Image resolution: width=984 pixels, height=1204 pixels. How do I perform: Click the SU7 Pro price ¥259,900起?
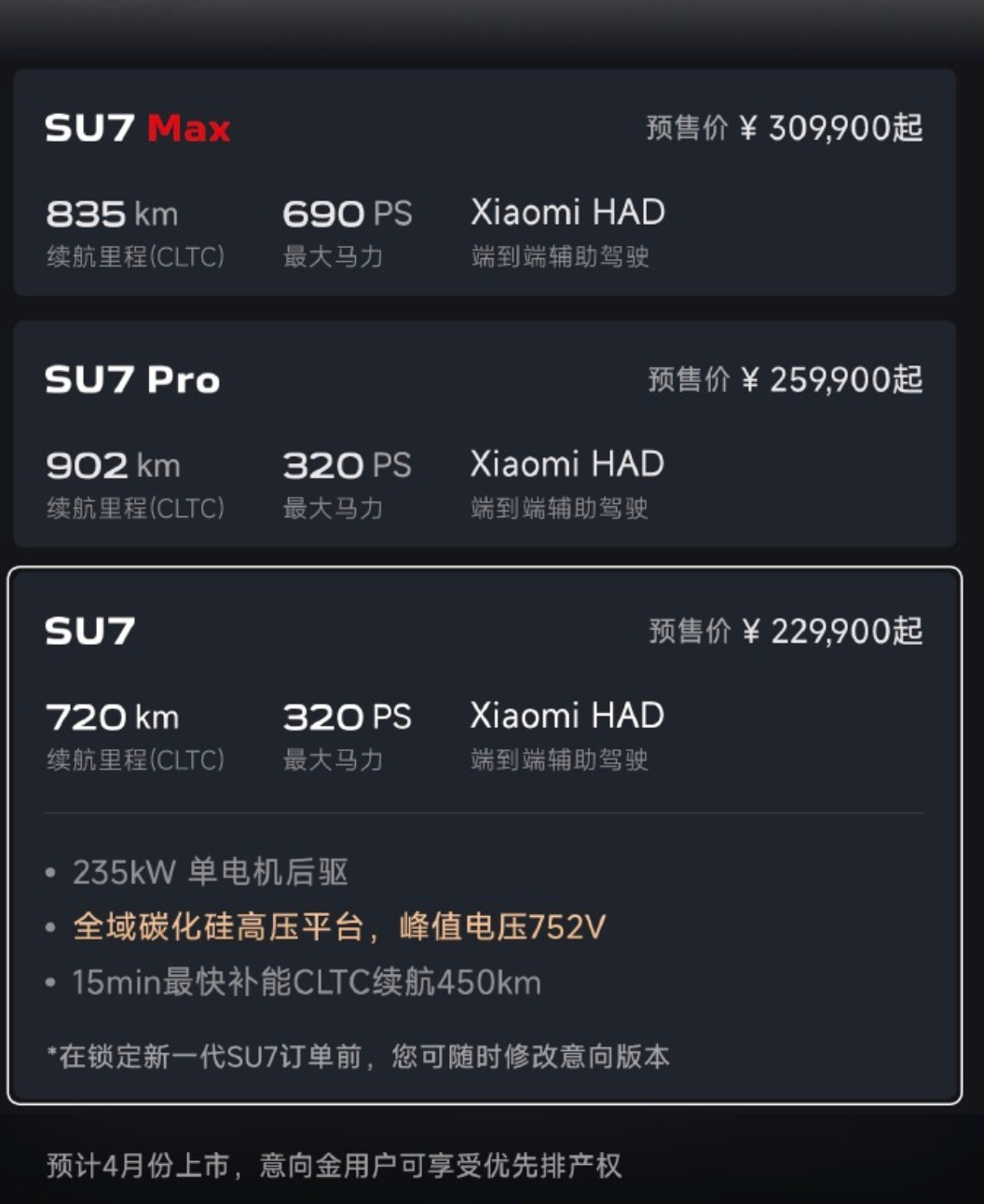tap(786, 379)
